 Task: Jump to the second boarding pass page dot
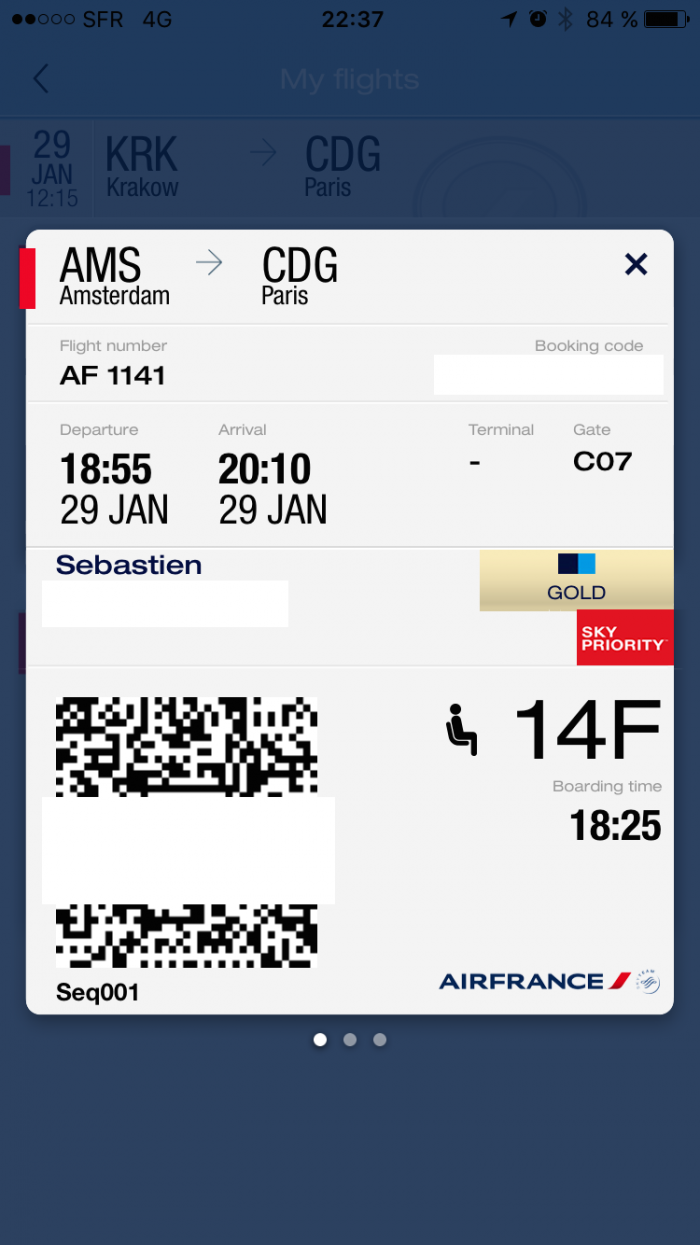coord(350,1040)
